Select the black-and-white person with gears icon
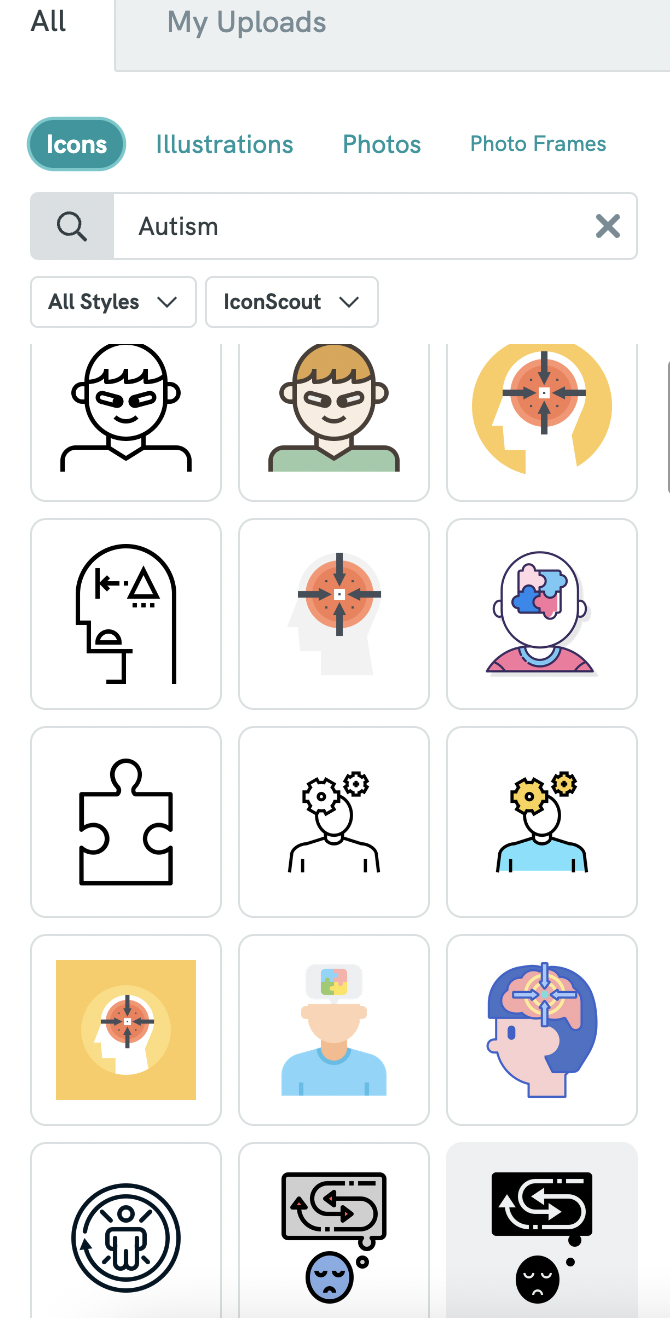Image resolution: width=670 pixels, height=1318 pixels. pos(334,822)
